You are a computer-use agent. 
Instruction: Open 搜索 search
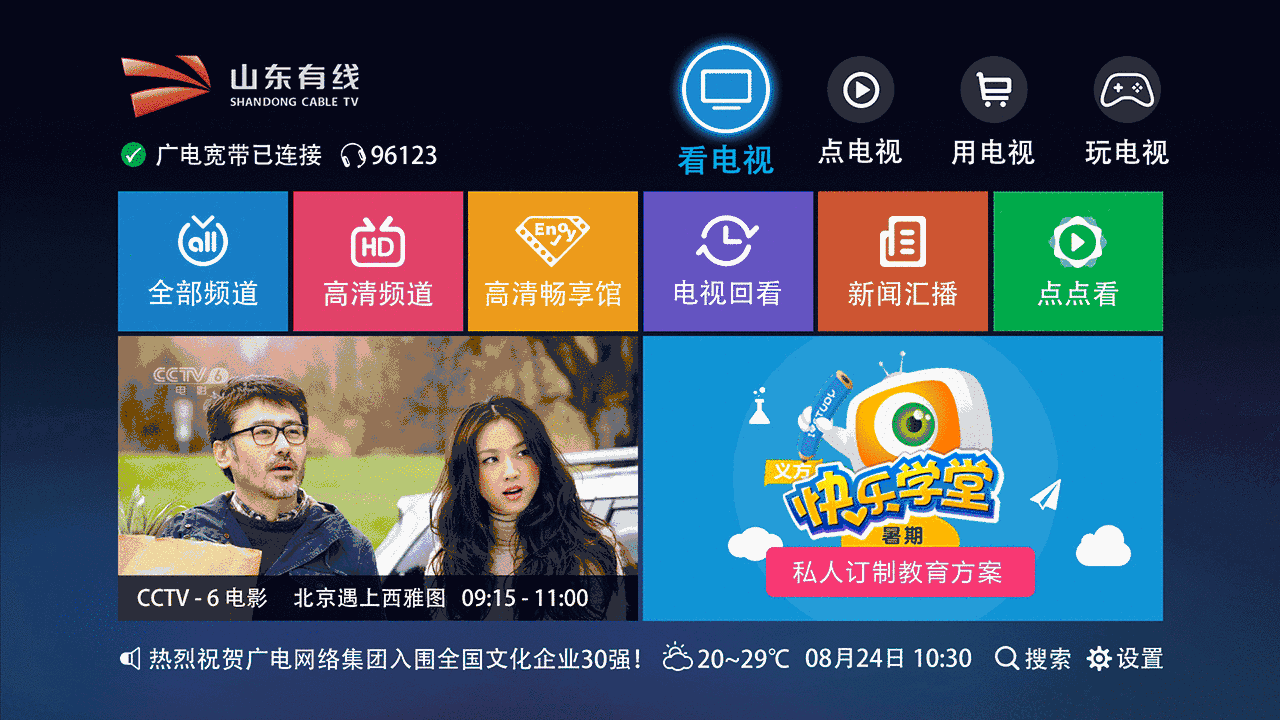tap(1034, 659)
